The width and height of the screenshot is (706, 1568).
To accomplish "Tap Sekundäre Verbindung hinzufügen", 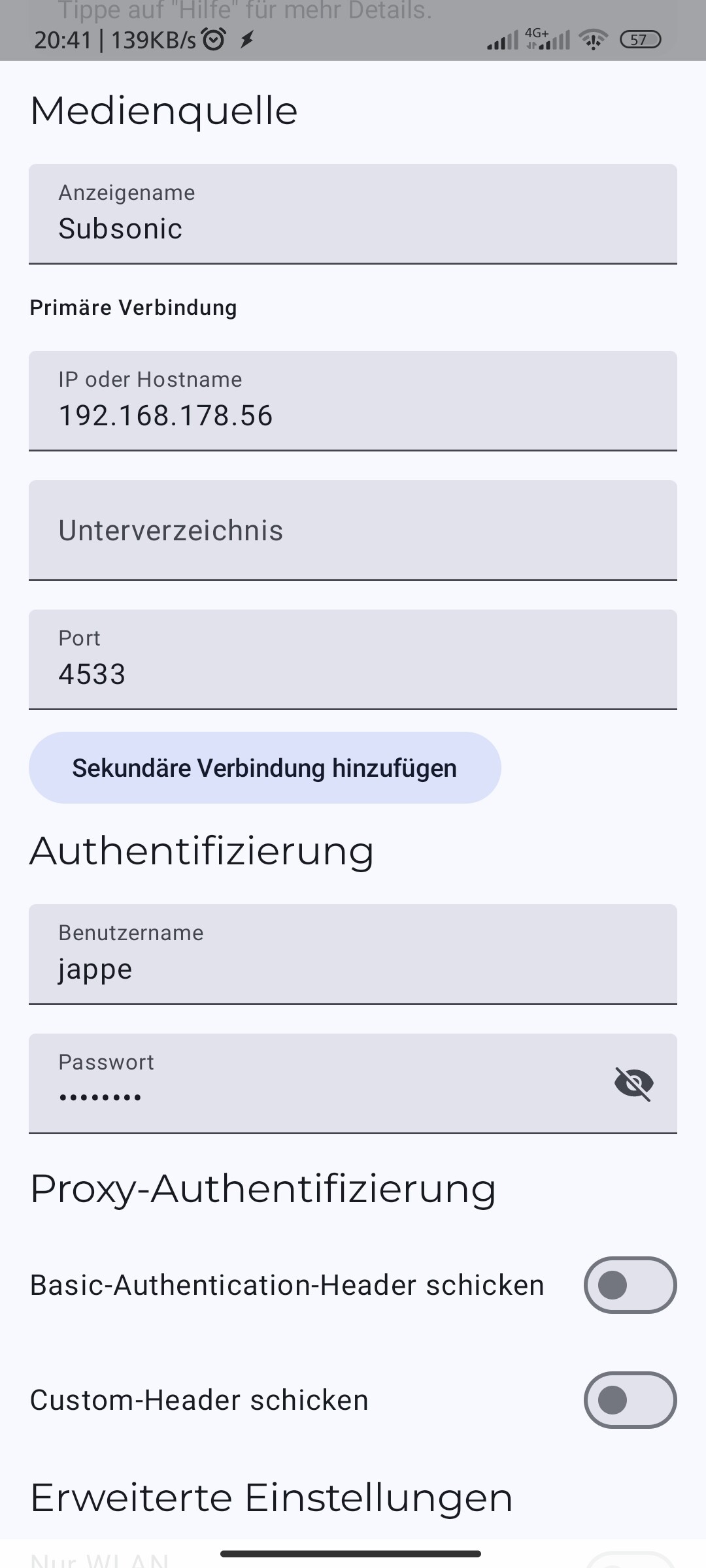I will (x=265, y=768).
